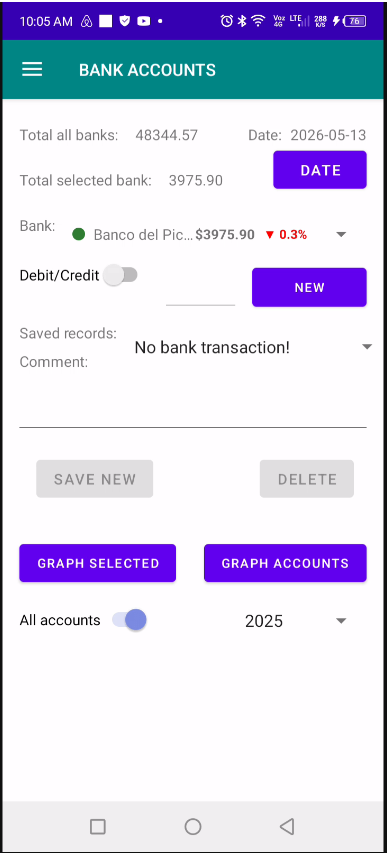Screen dimensions: 387x853
Task: Focus the amount field beside NEW
Action: pos(200,292)
